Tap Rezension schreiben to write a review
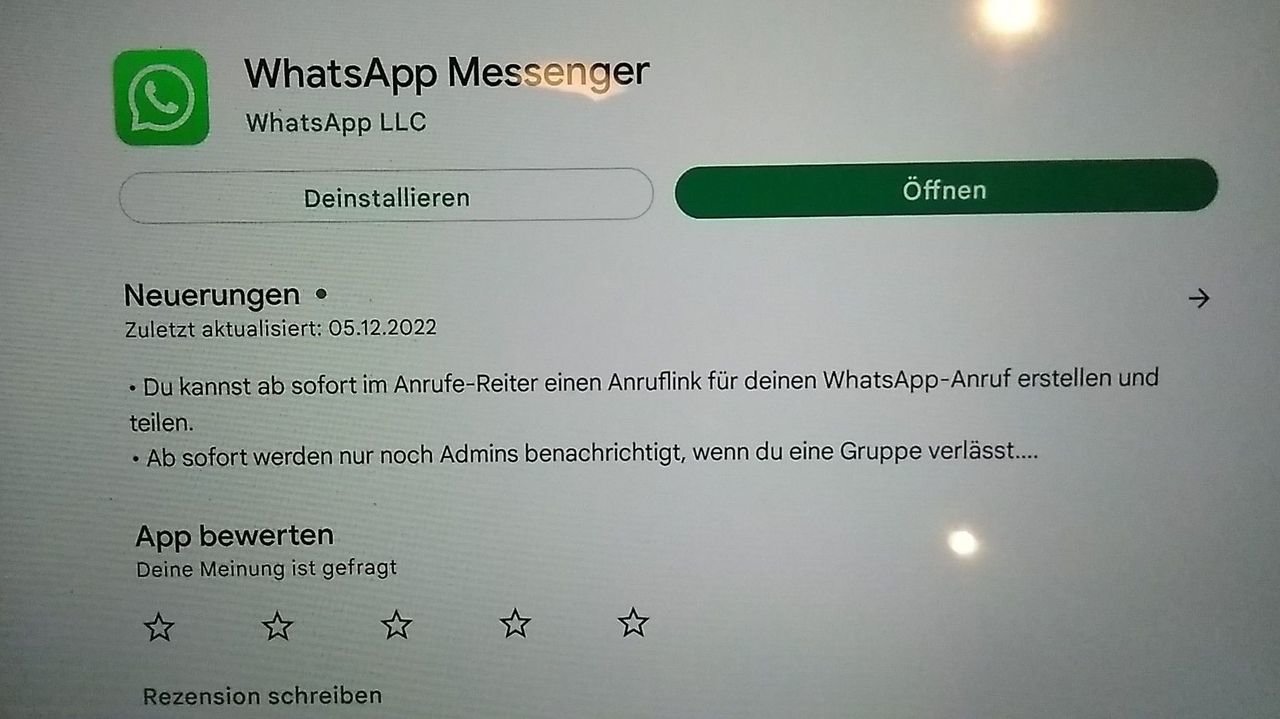Screen dimensions: 1280x719 pos(262,696)
